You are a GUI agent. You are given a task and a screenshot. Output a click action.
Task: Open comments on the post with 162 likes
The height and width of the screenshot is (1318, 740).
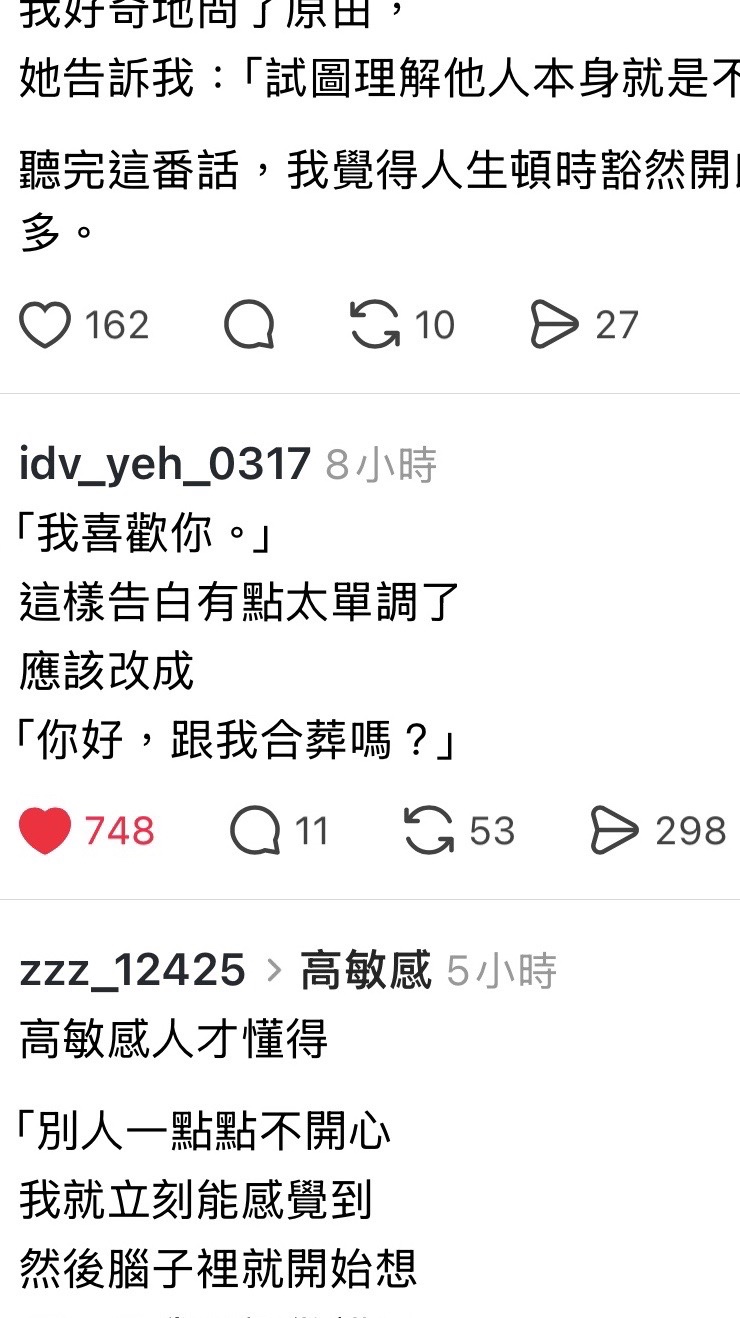[x=249, y=325]
